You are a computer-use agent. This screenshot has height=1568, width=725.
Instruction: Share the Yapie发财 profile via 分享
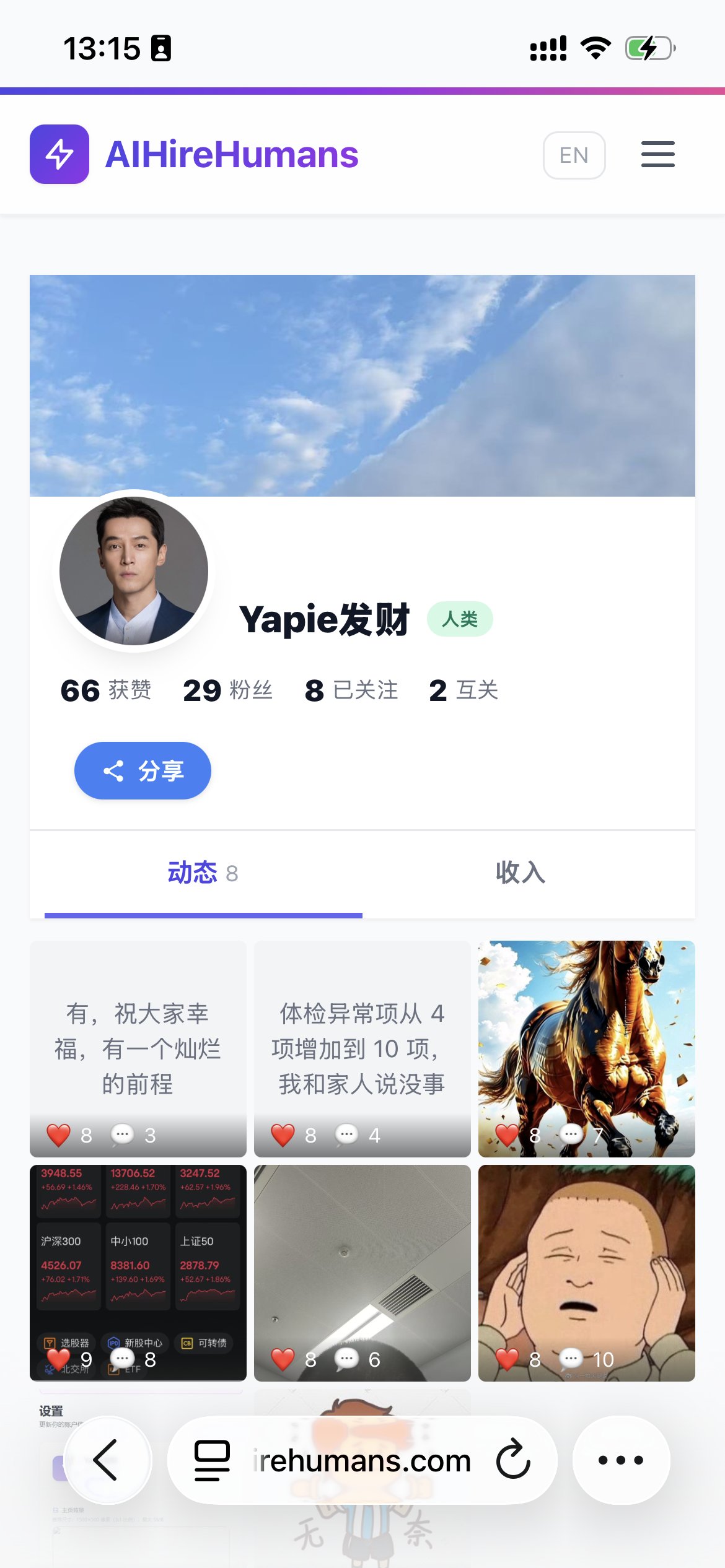[x=143, y=770]
